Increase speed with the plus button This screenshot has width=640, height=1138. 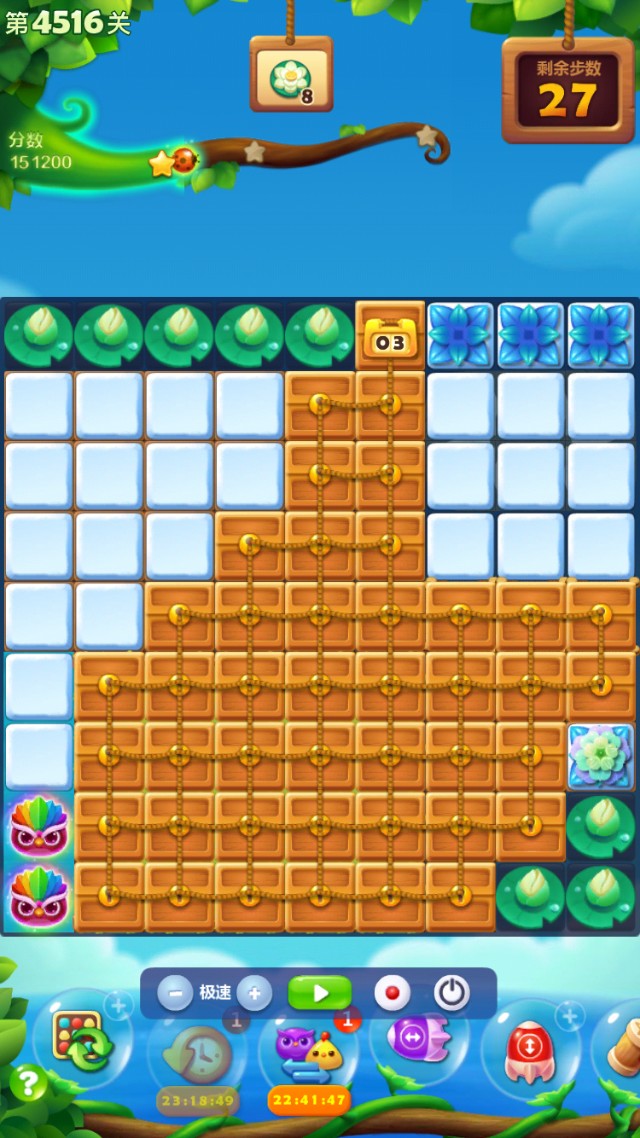tap(254, 993)
